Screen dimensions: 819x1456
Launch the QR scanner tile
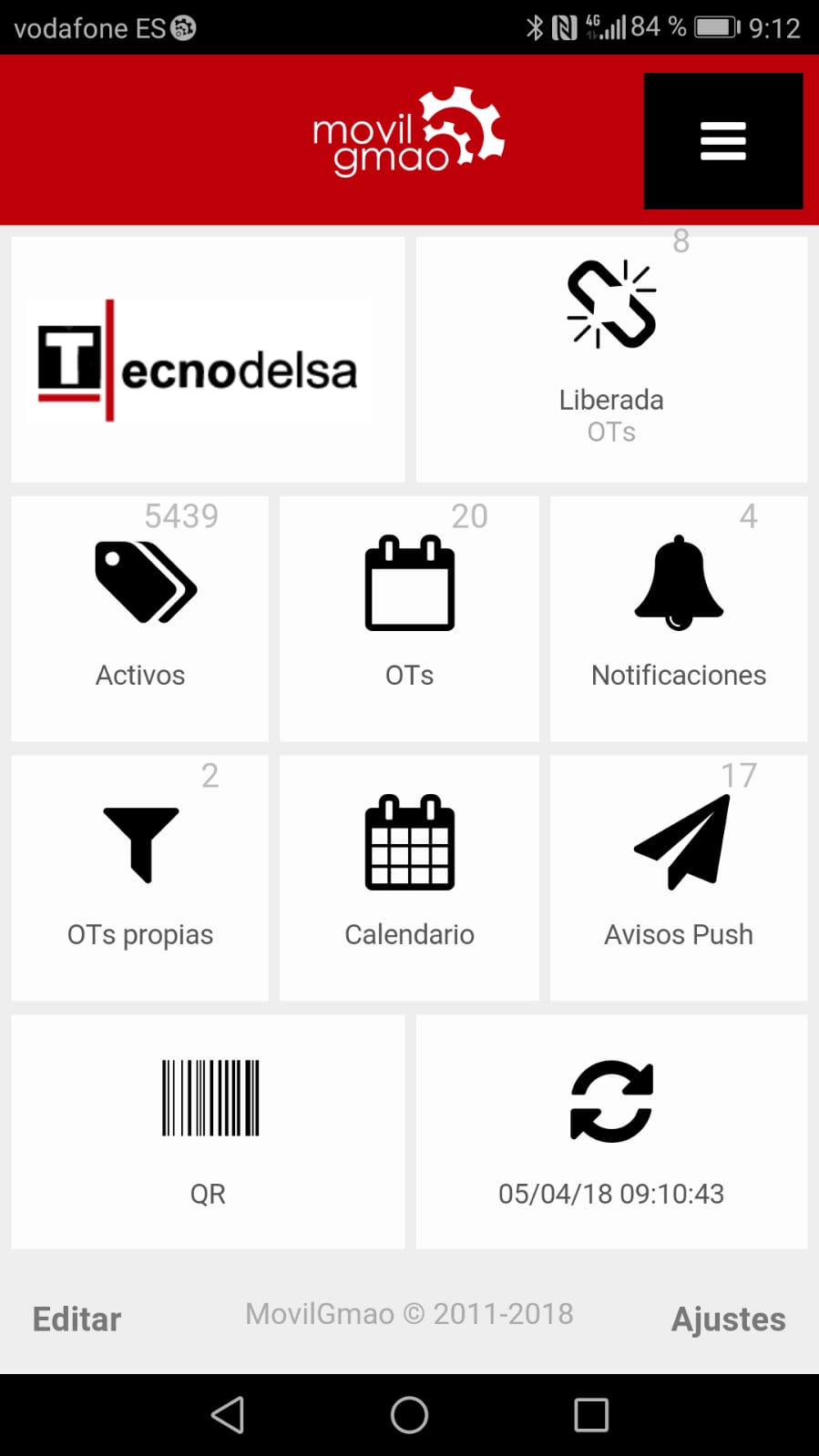(x=208, y=1132)
